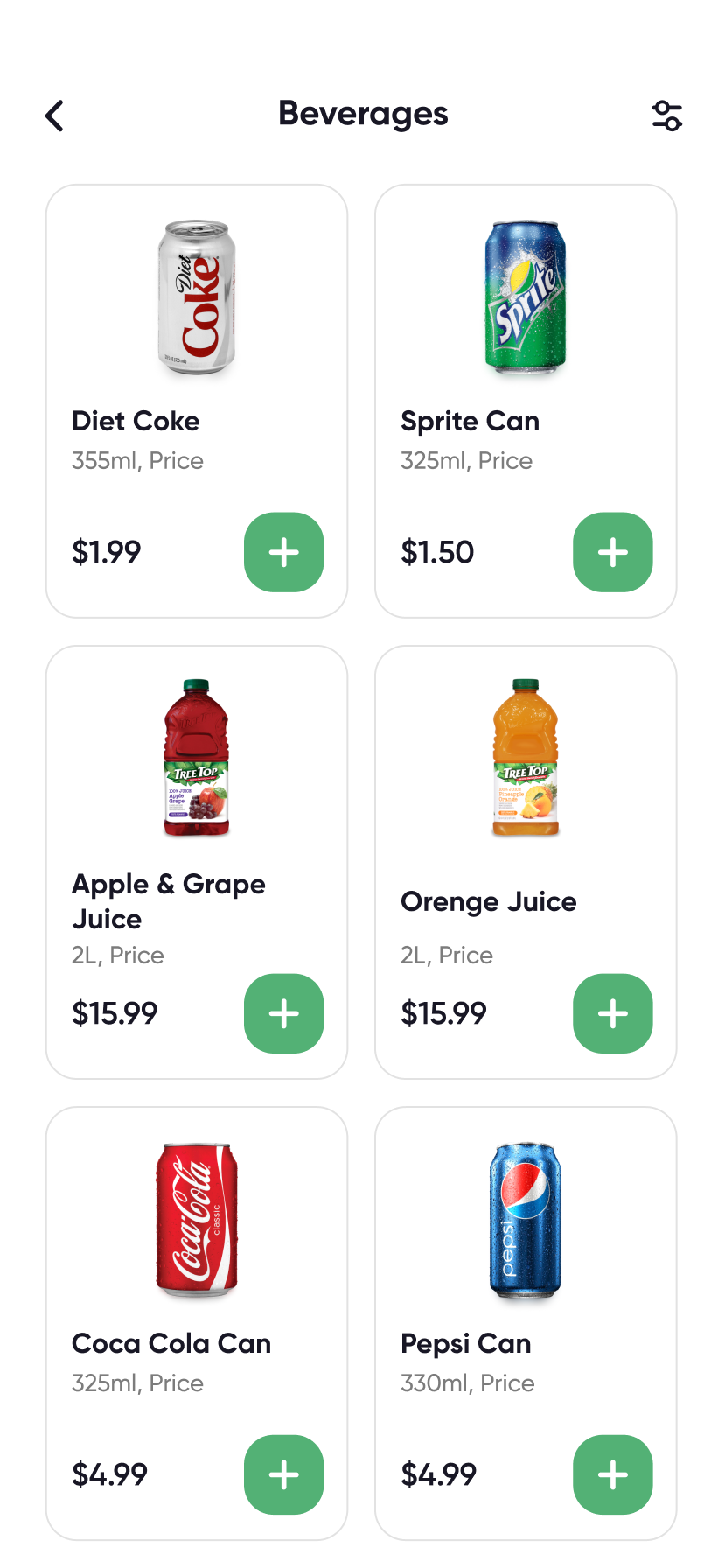Click the $1.99 price of Diet Coke

point(106,552)
